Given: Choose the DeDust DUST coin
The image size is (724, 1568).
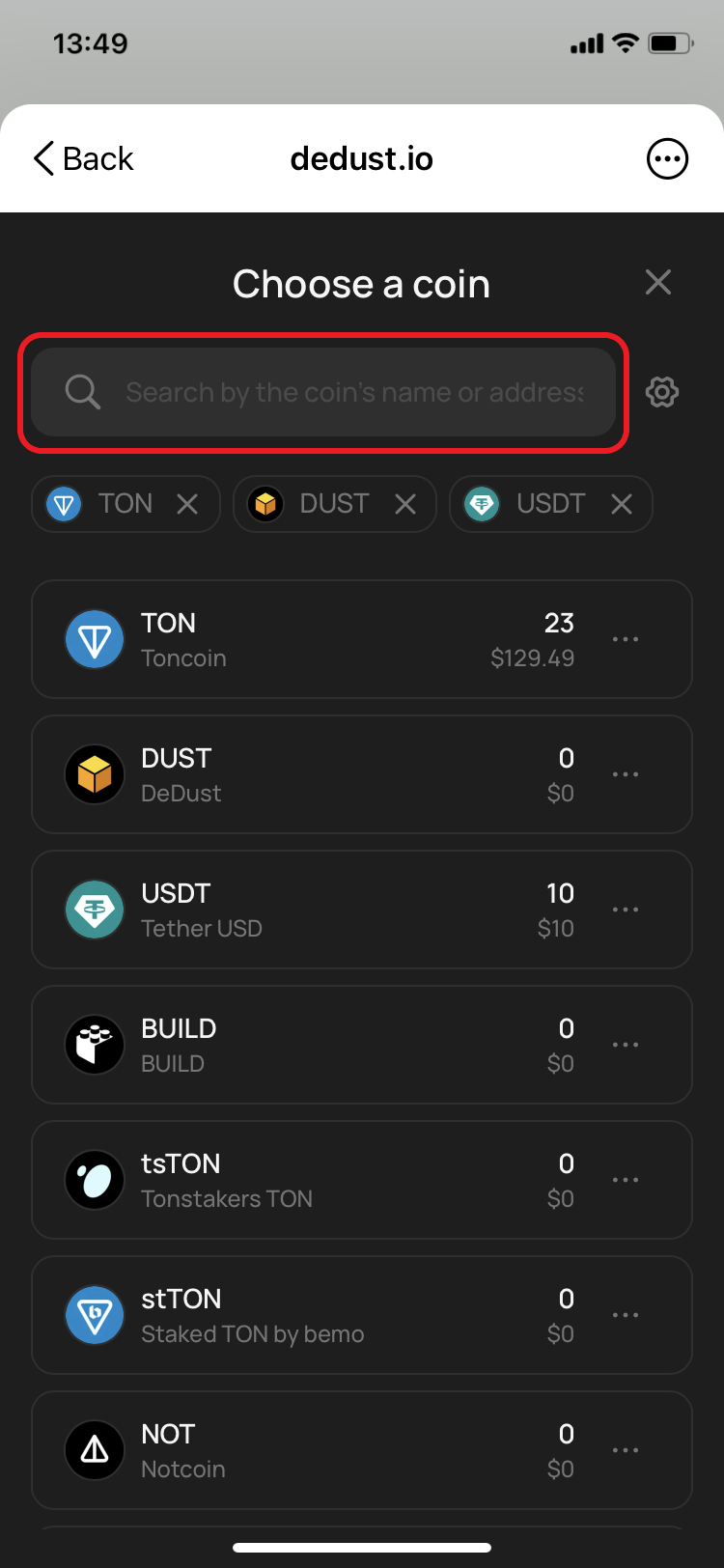Looking at the screenshot, I should 319,774.
